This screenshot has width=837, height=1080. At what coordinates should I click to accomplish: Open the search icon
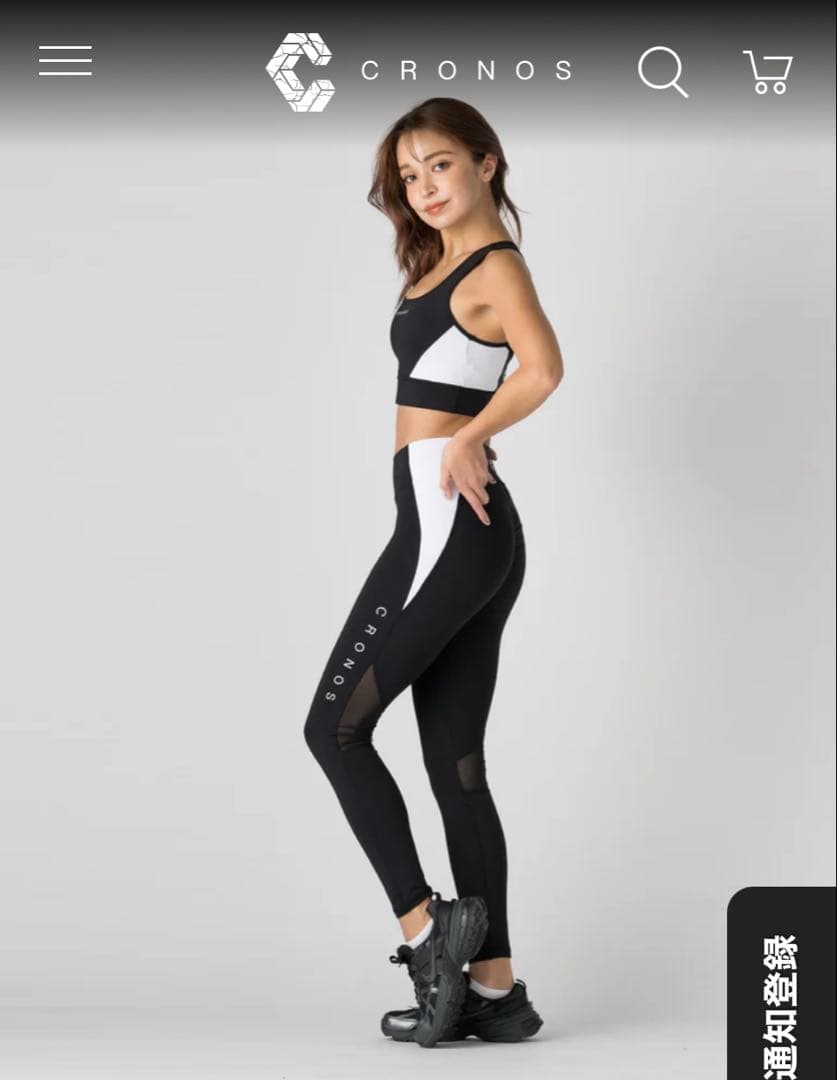coord(662,72)
